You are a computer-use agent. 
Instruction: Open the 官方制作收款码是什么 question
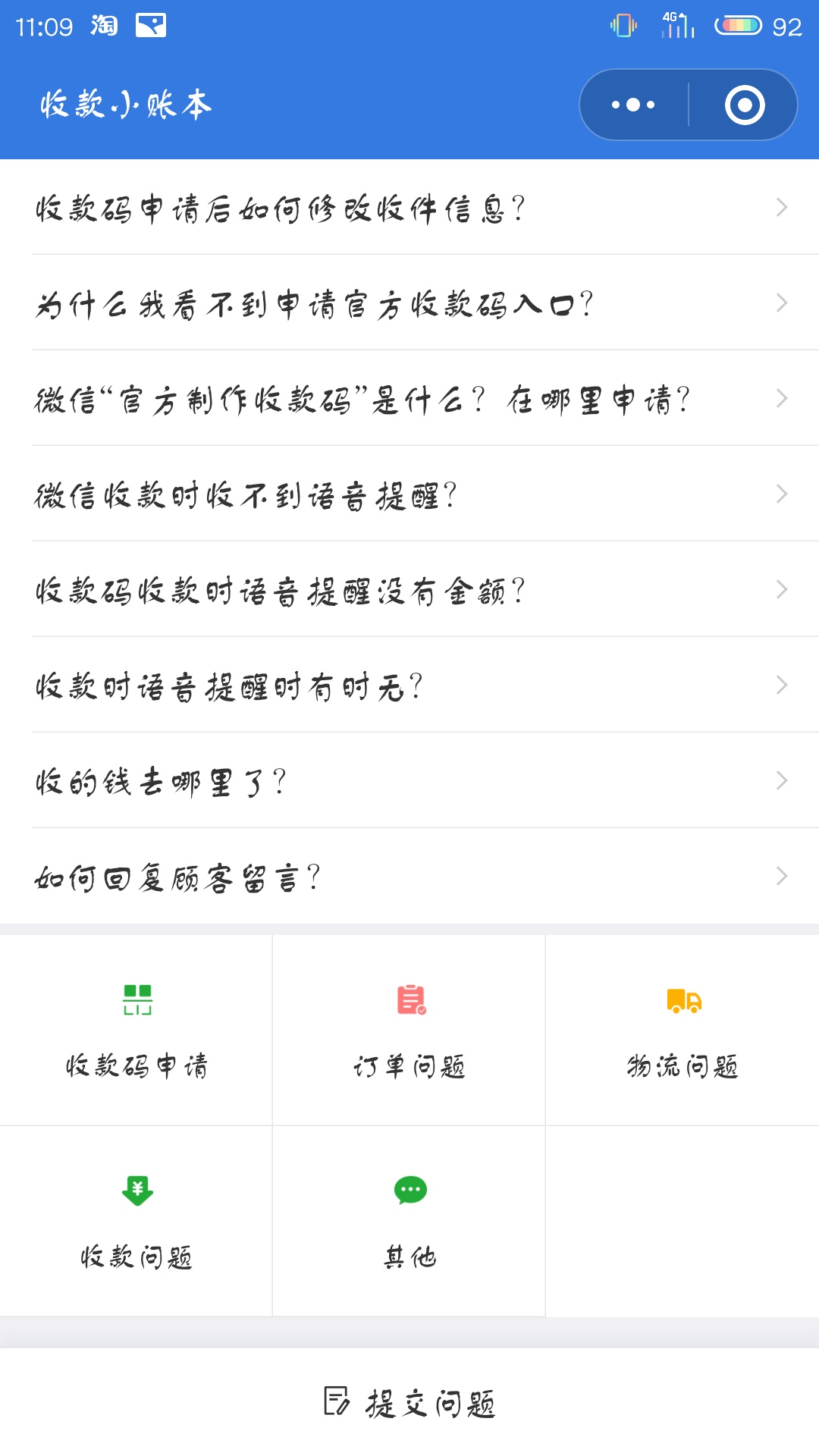coord(409,399)
